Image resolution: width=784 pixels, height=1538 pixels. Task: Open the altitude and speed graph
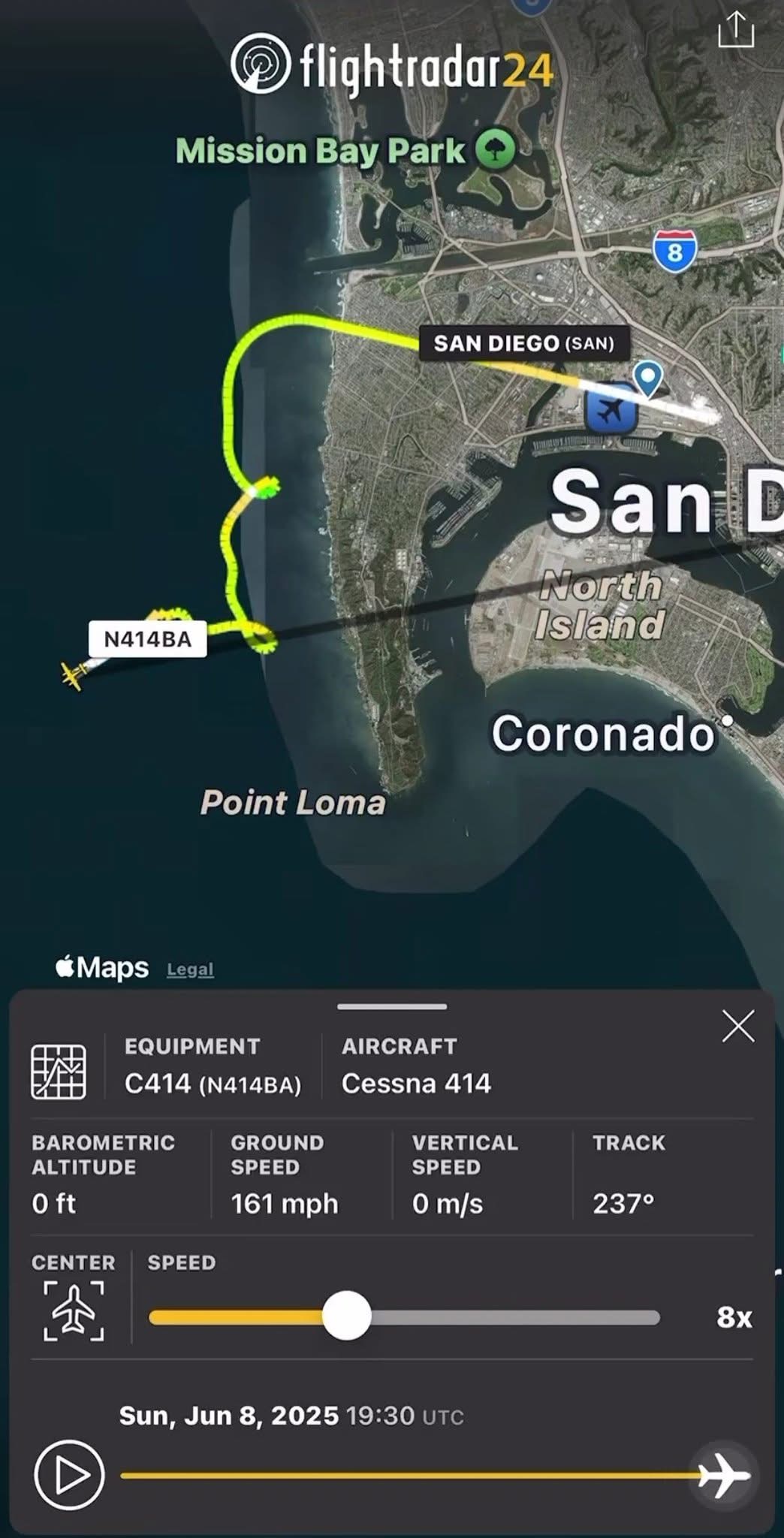(x=59, y=1072)
